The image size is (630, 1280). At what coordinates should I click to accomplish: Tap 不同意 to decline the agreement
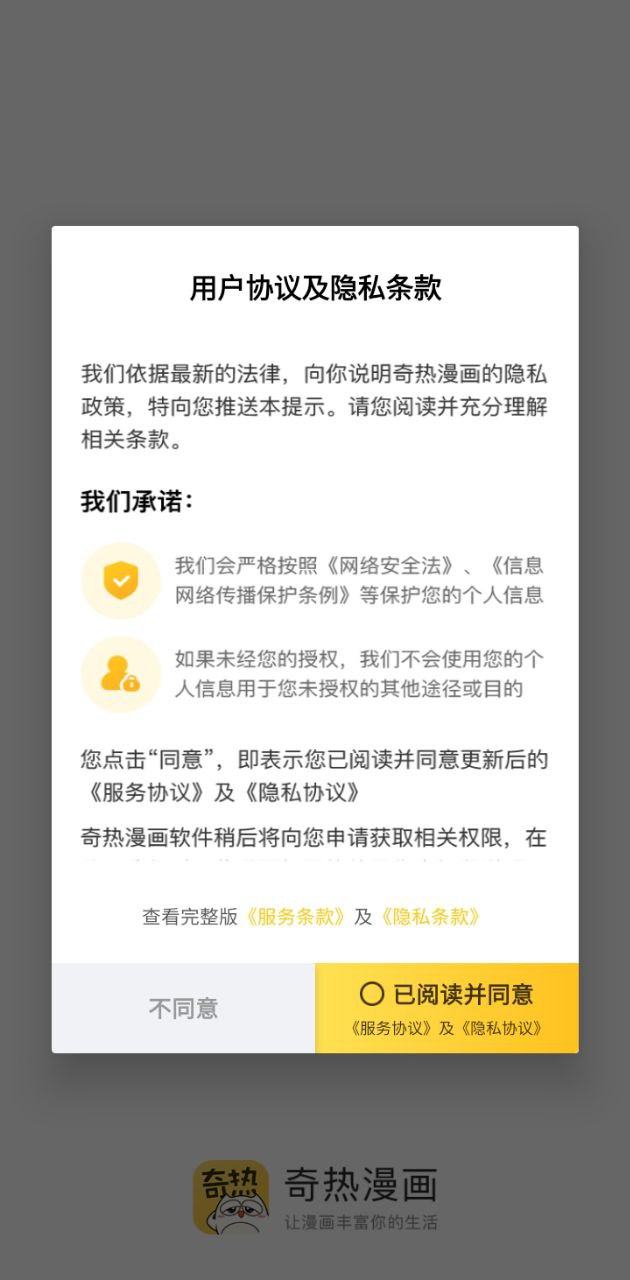click(x=183, y=1008)
